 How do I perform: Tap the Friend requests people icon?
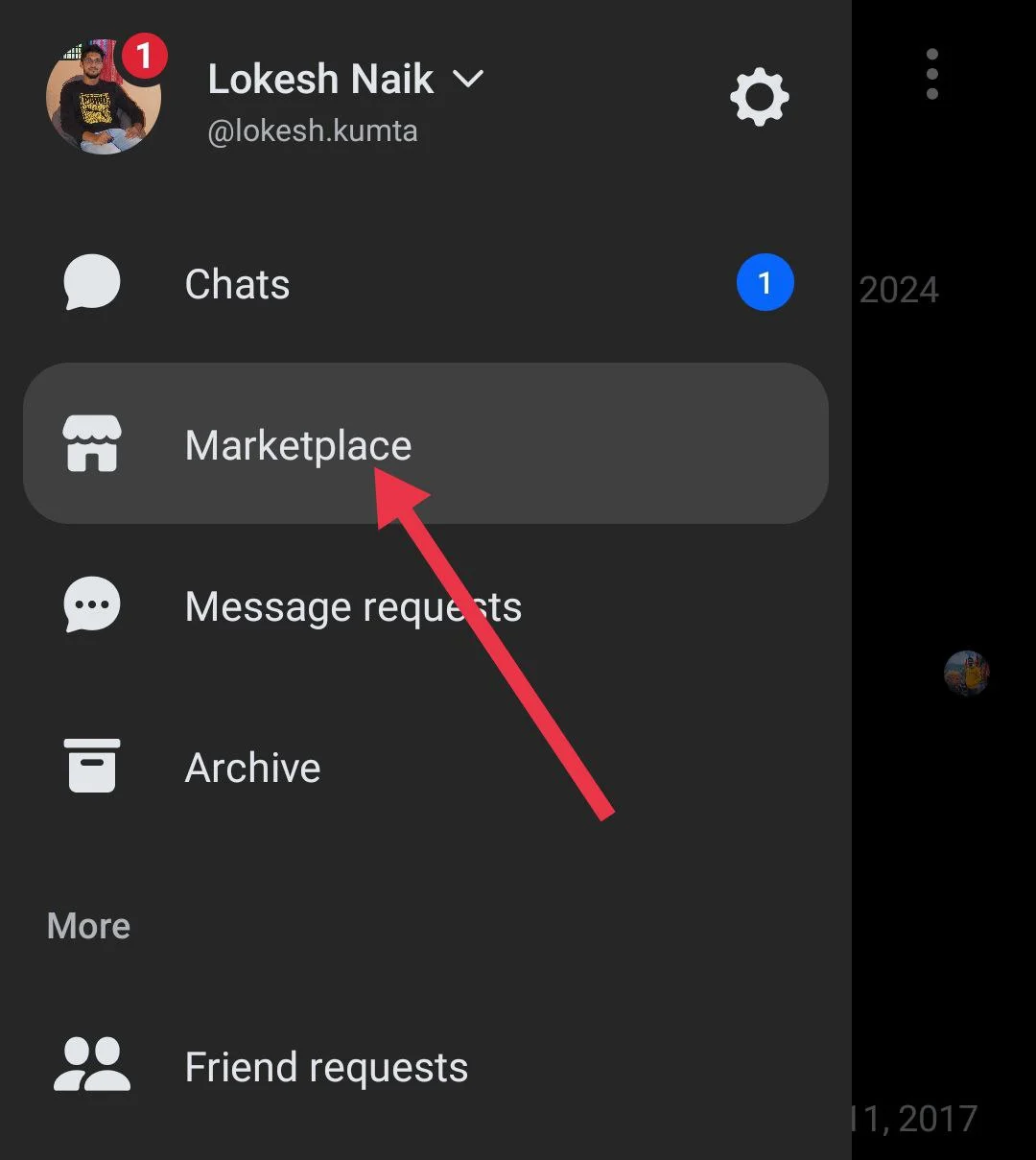pos(91,1065)
